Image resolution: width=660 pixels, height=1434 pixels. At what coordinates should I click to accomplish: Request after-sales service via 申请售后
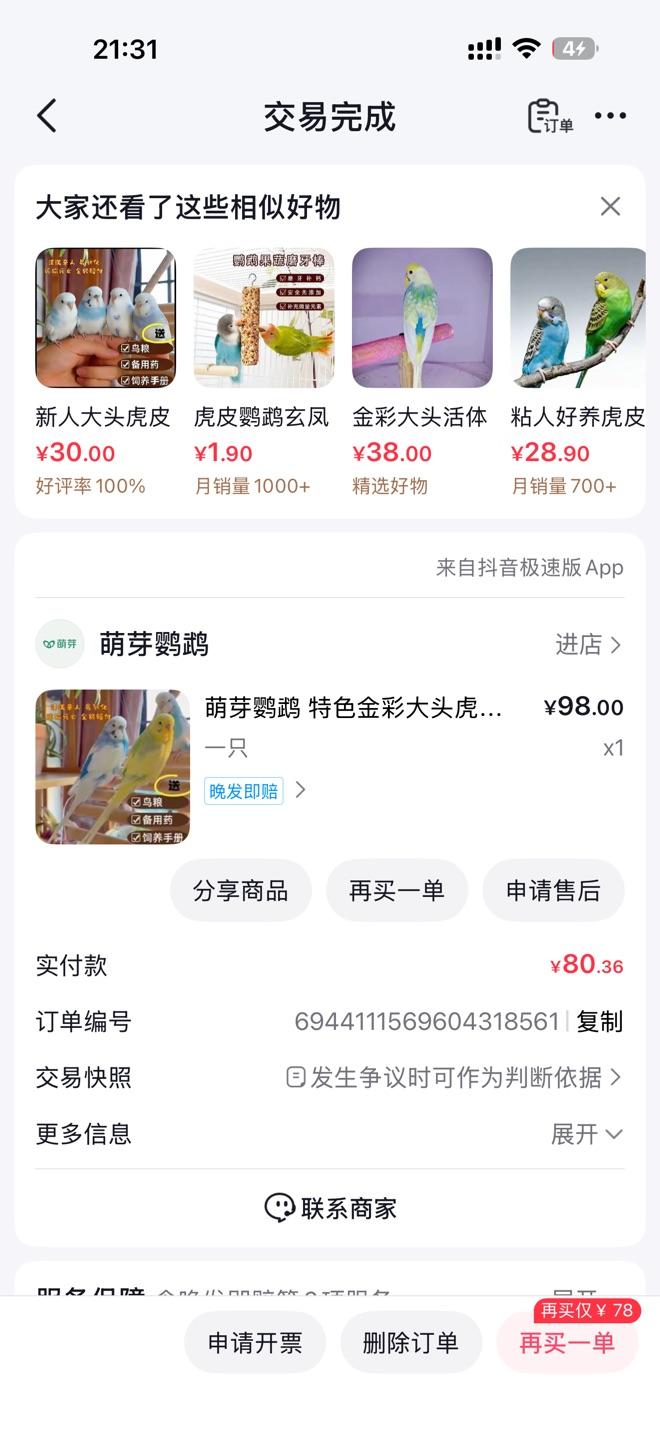pos(553,890)
